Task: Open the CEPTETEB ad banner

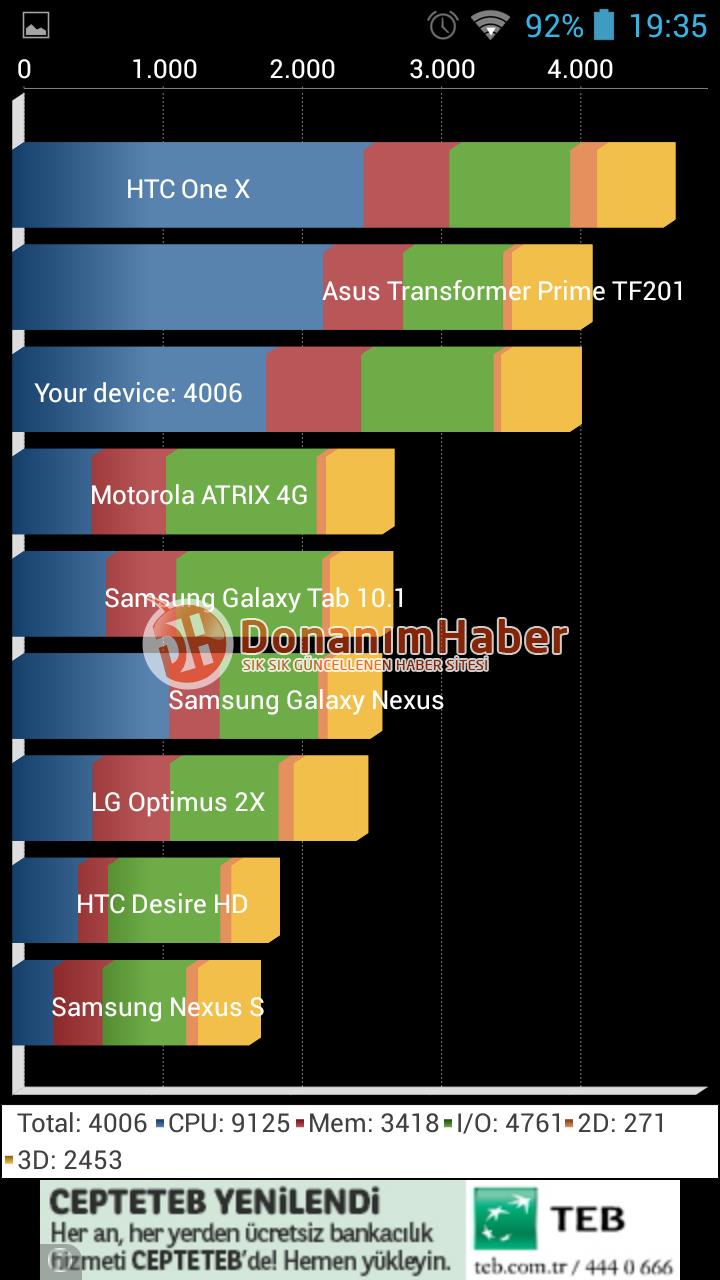Action: [360, 1229]
